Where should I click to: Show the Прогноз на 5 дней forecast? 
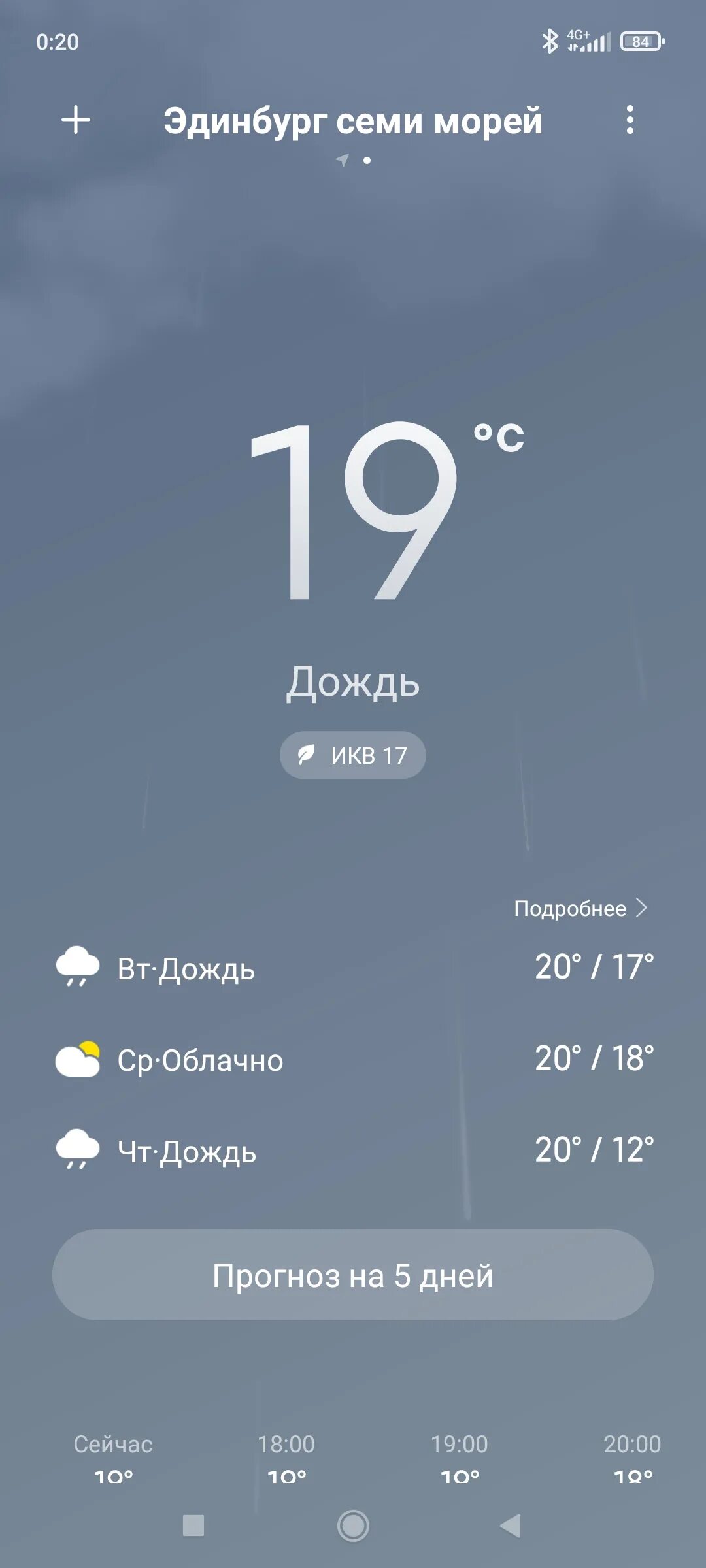[353, 1275]
